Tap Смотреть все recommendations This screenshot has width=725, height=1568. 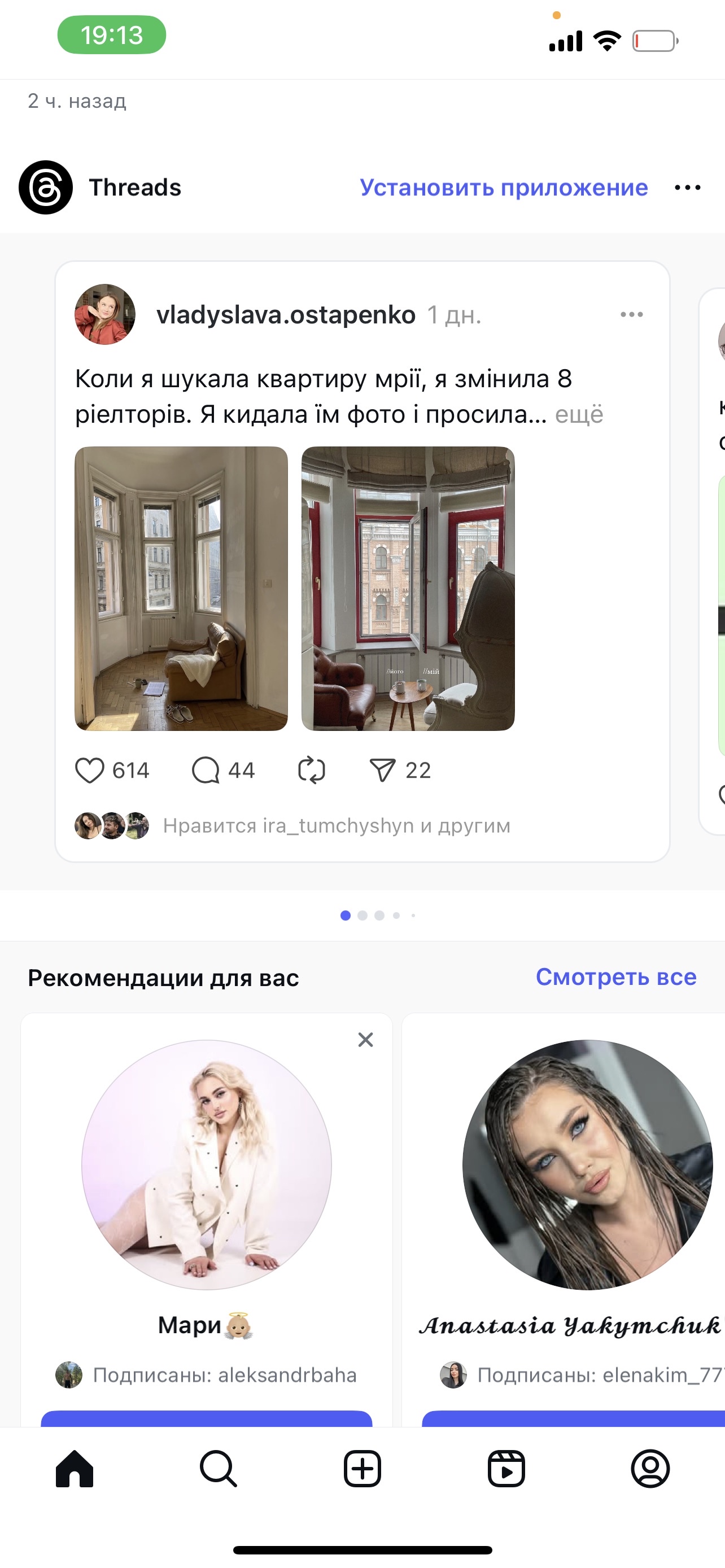click(x=615, y=977)
